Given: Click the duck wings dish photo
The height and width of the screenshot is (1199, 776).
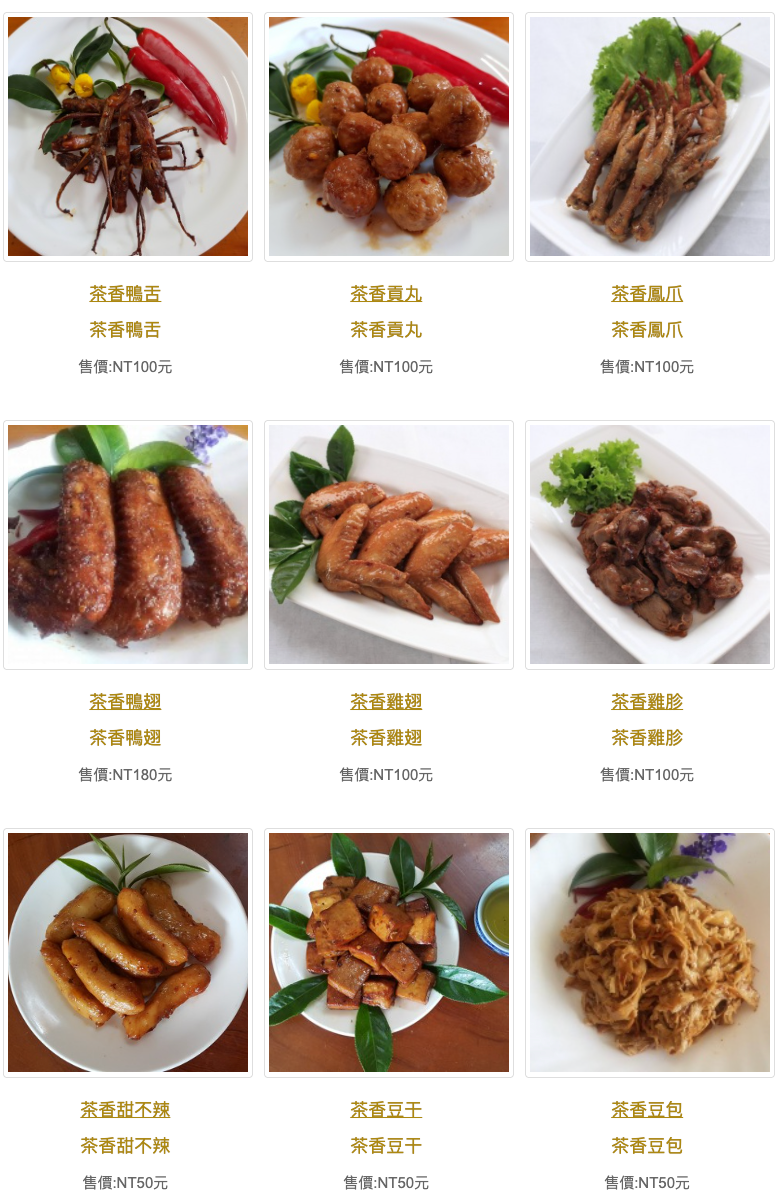Looking at the screenshot, I should point(126,545).
